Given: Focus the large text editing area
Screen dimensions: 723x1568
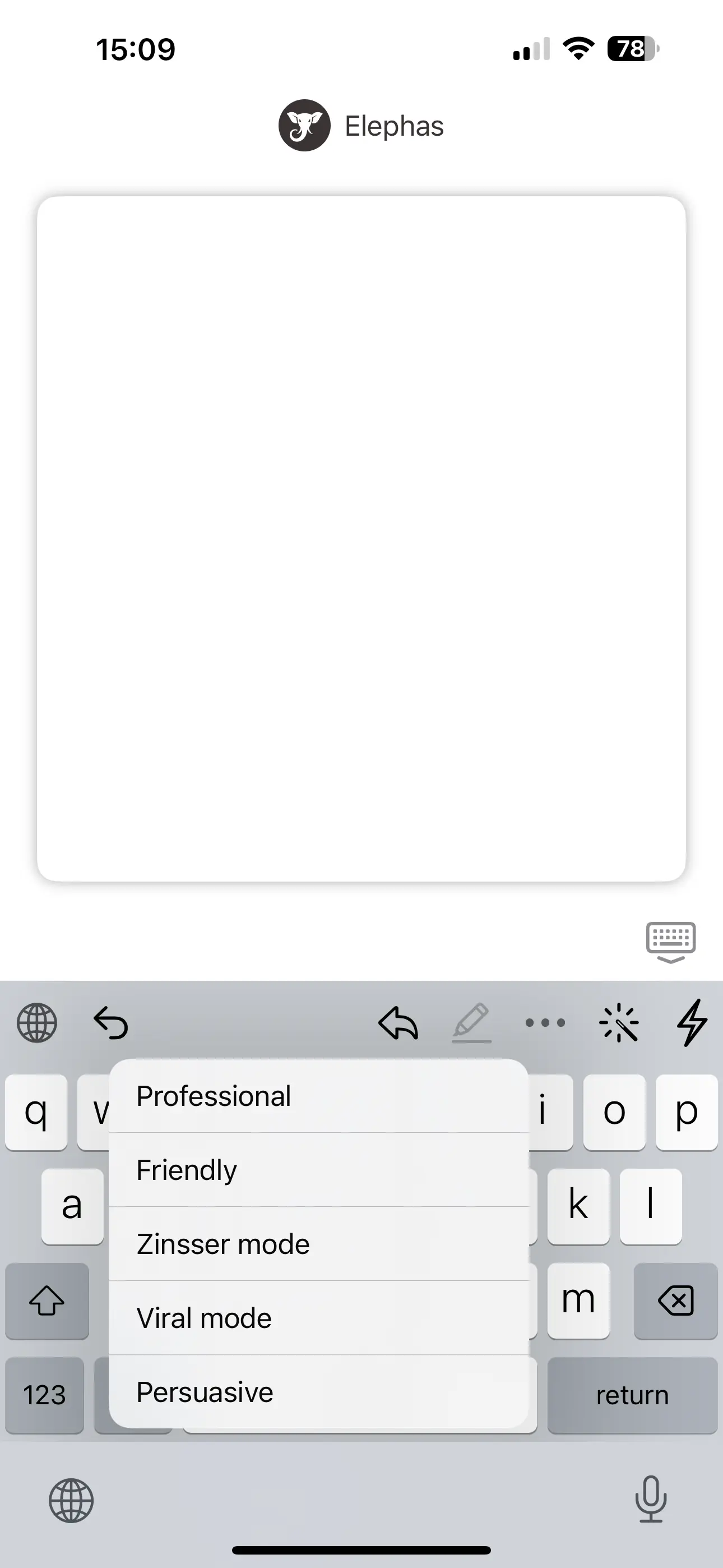Looking at the screenshot, I should pos(361,539).
